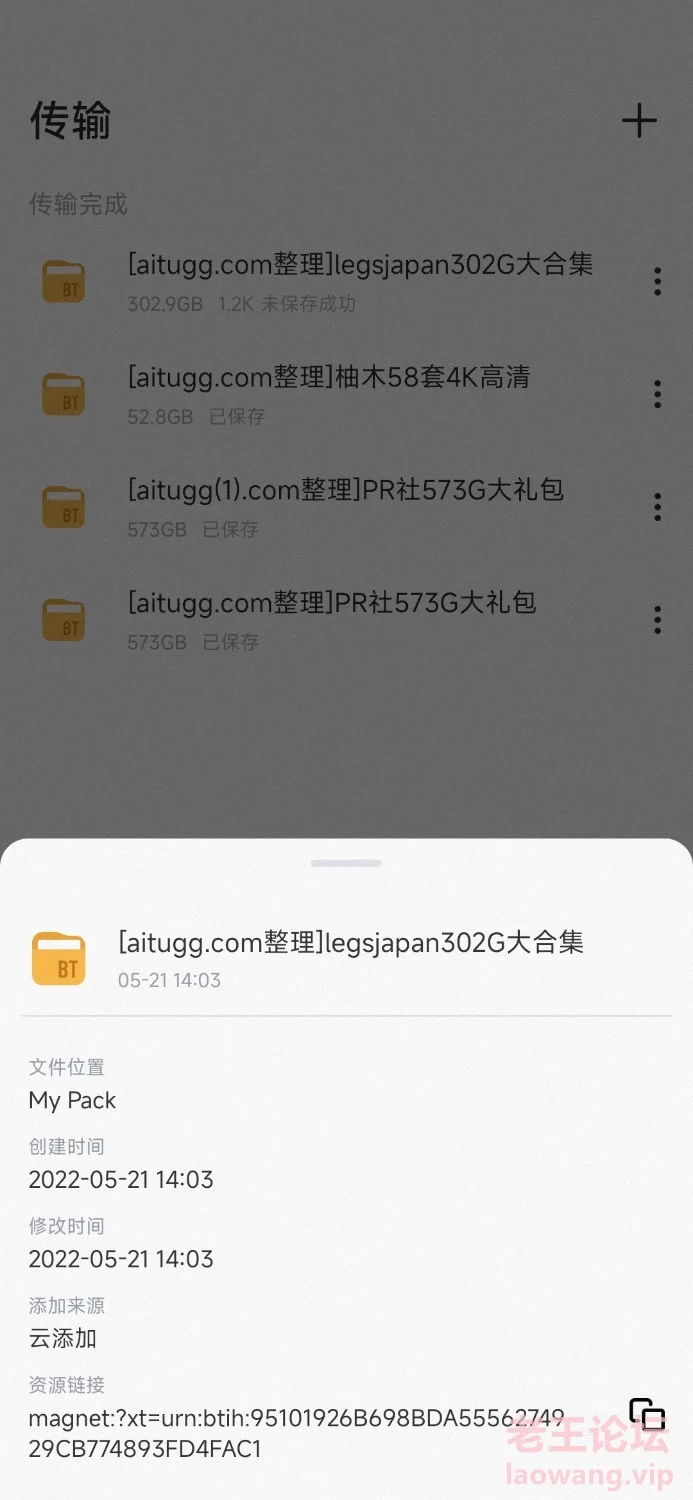Tap the bottom sheet drag handle
Screen dimensions: 693x1500
tap(346, 863)
